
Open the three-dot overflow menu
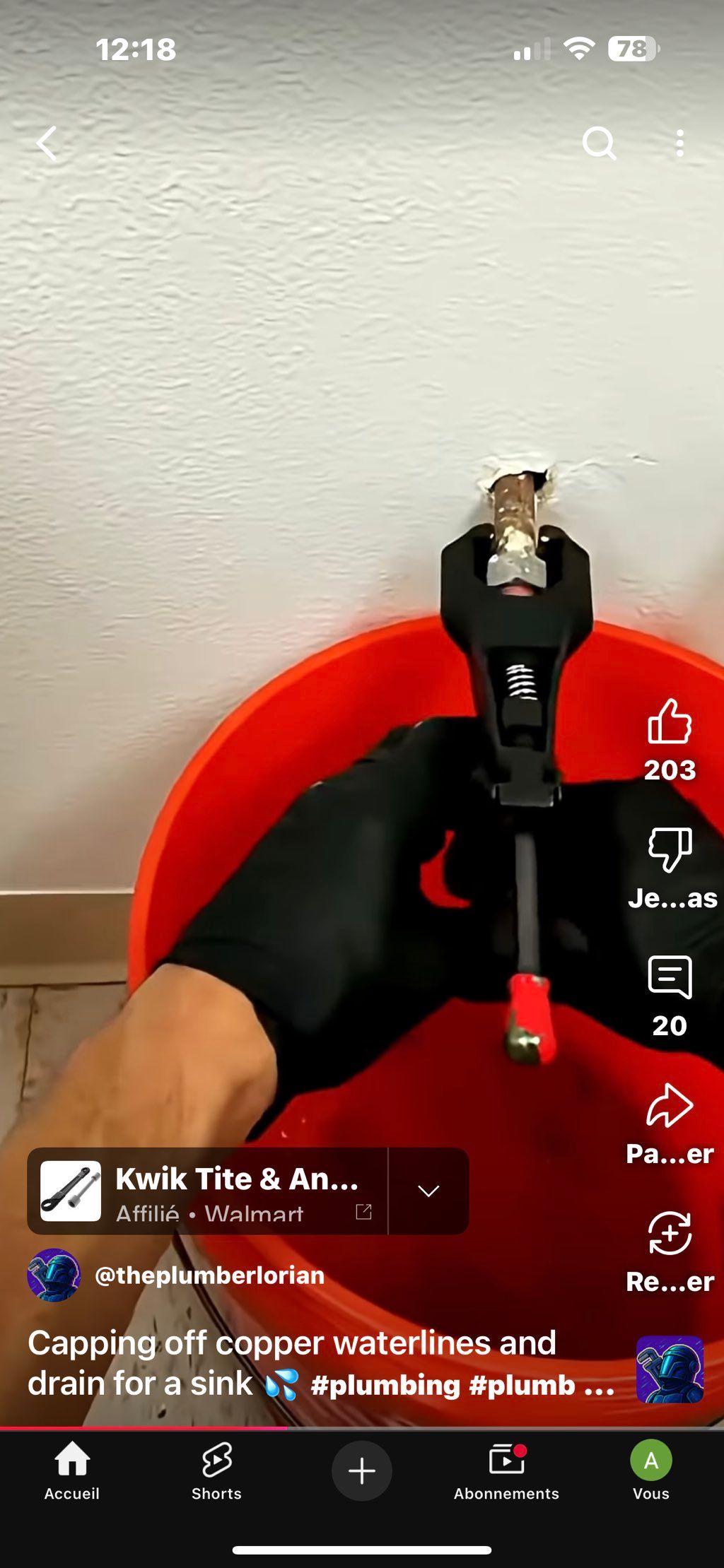pyautogui.click(x=679, y=143)
